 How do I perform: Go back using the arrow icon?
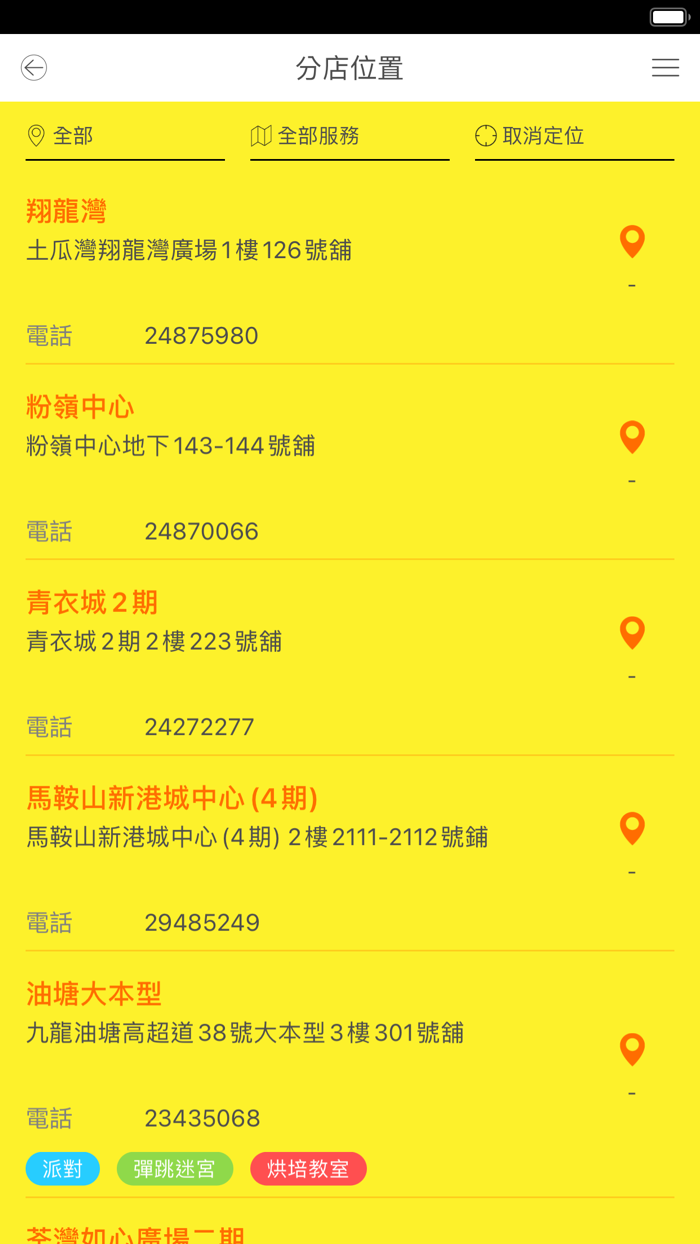(x=34, y=68)
